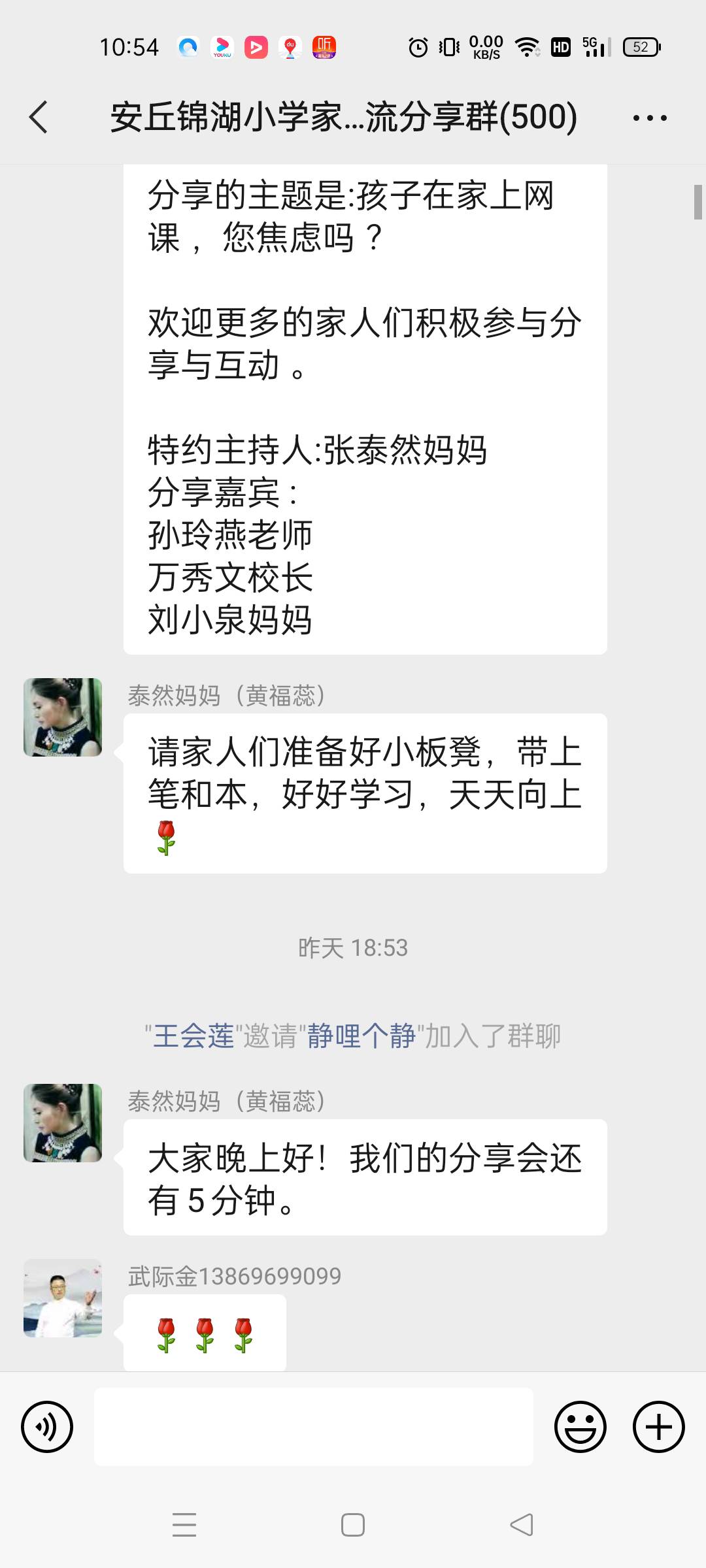Tap the plus icon to open attachments
This screenshot has height=1568, width=706.
658,1428
